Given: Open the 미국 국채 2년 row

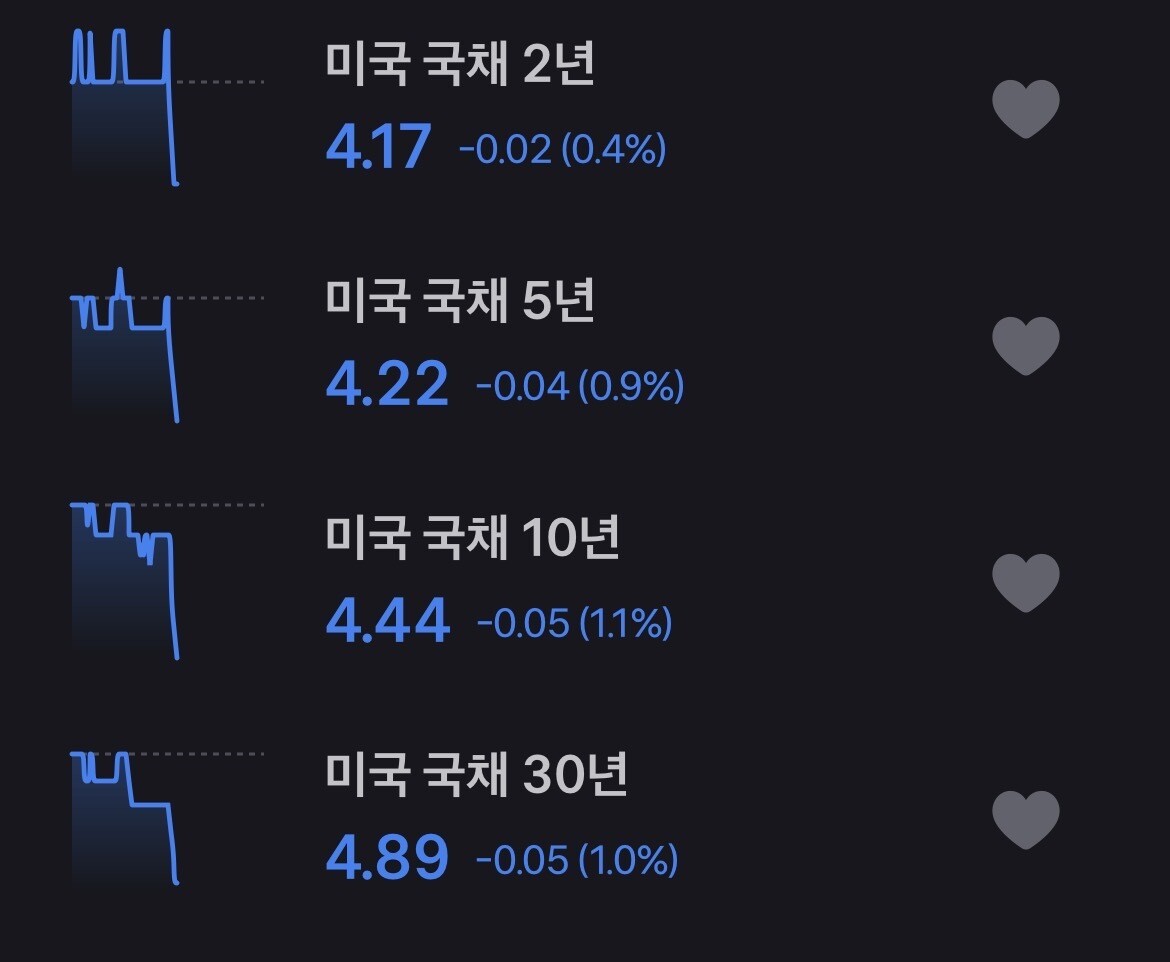Looking at the screenshot, I should tap(585, 107).
